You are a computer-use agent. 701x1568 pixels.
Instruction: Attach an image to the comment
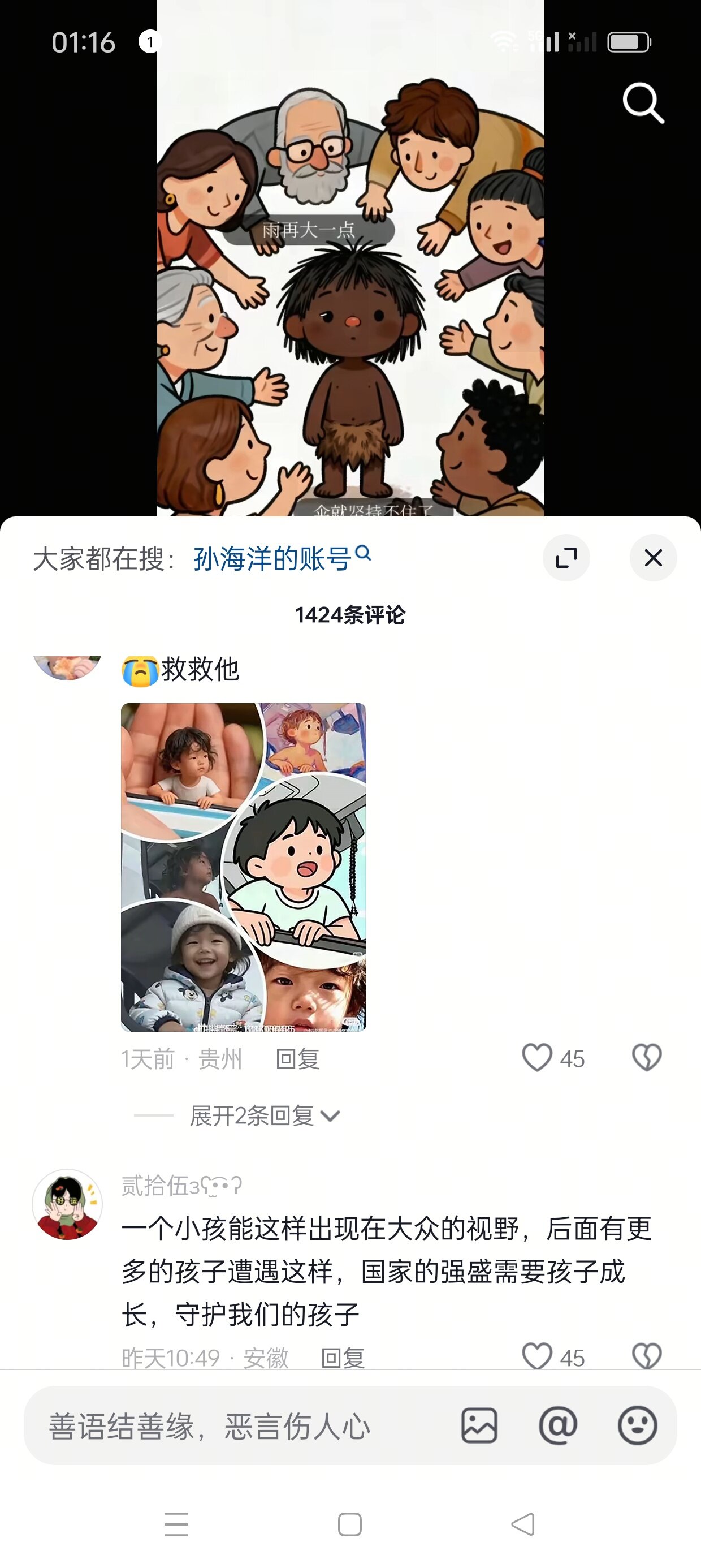(479, 1425)
